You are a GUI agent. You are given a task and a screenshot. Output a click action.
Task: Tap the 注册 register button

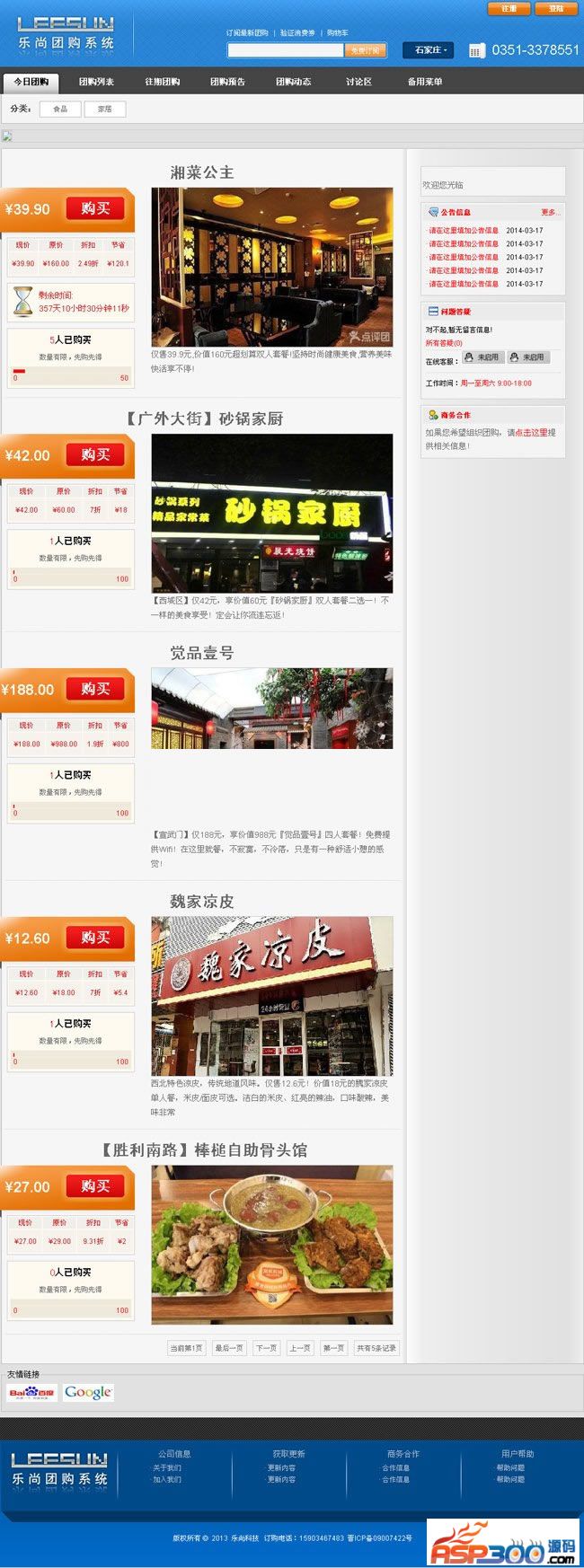(x=509, y=9)
